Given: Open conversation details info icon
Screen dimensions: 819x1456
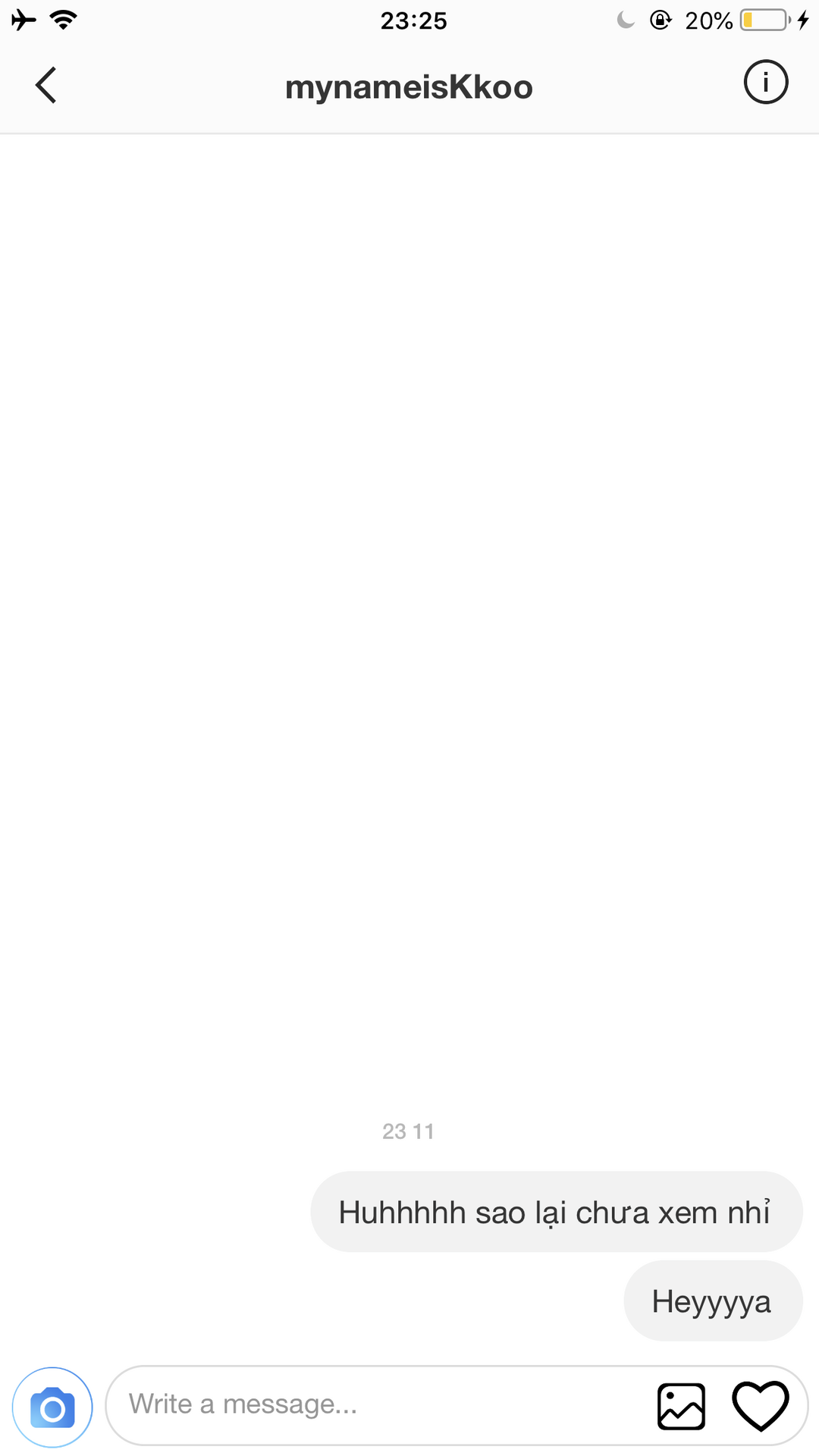Looking at the screenshot, I should (765, 82).
